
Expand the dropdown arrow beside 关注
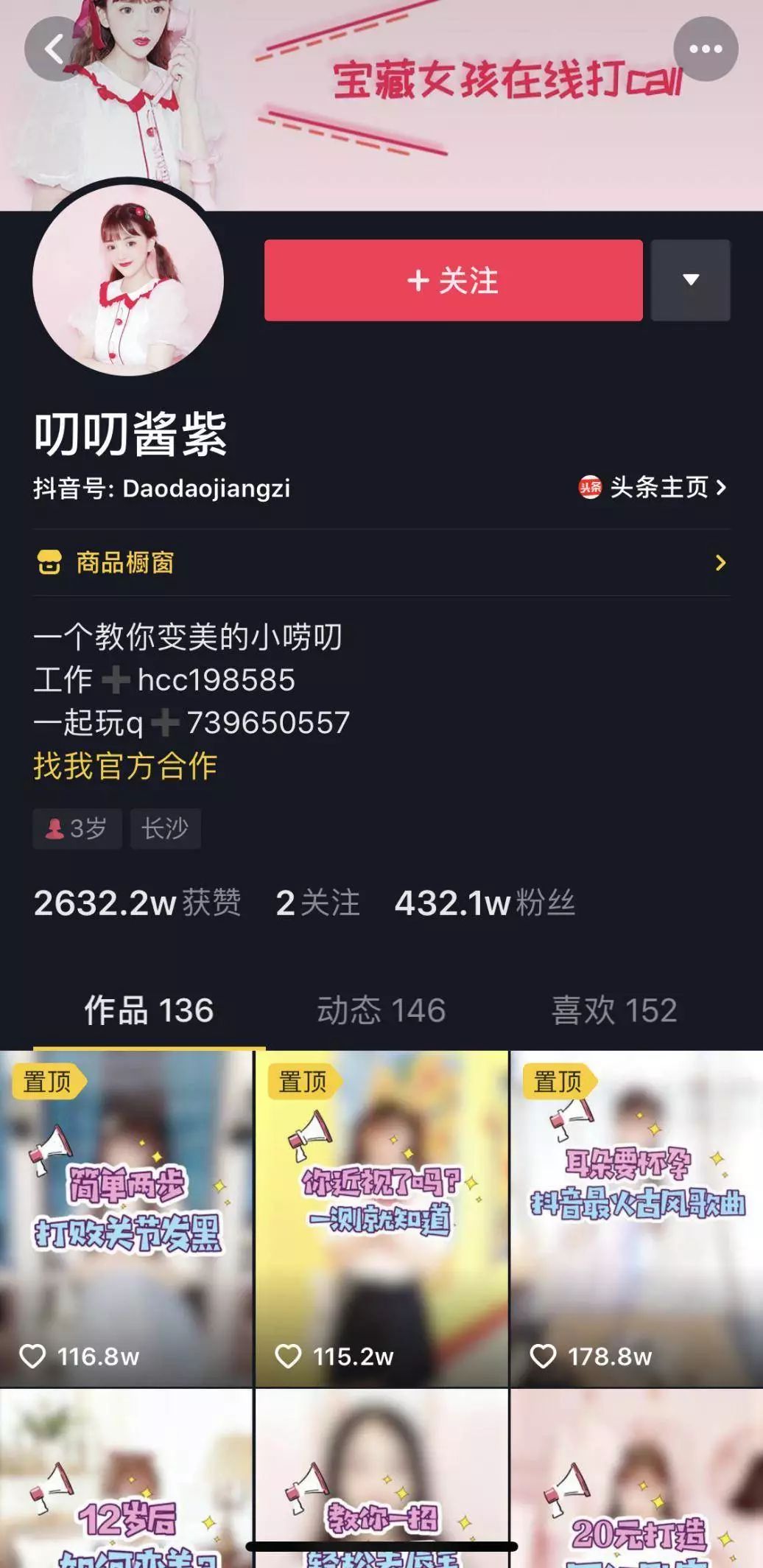pyautogui.click(x=690, y=280)
